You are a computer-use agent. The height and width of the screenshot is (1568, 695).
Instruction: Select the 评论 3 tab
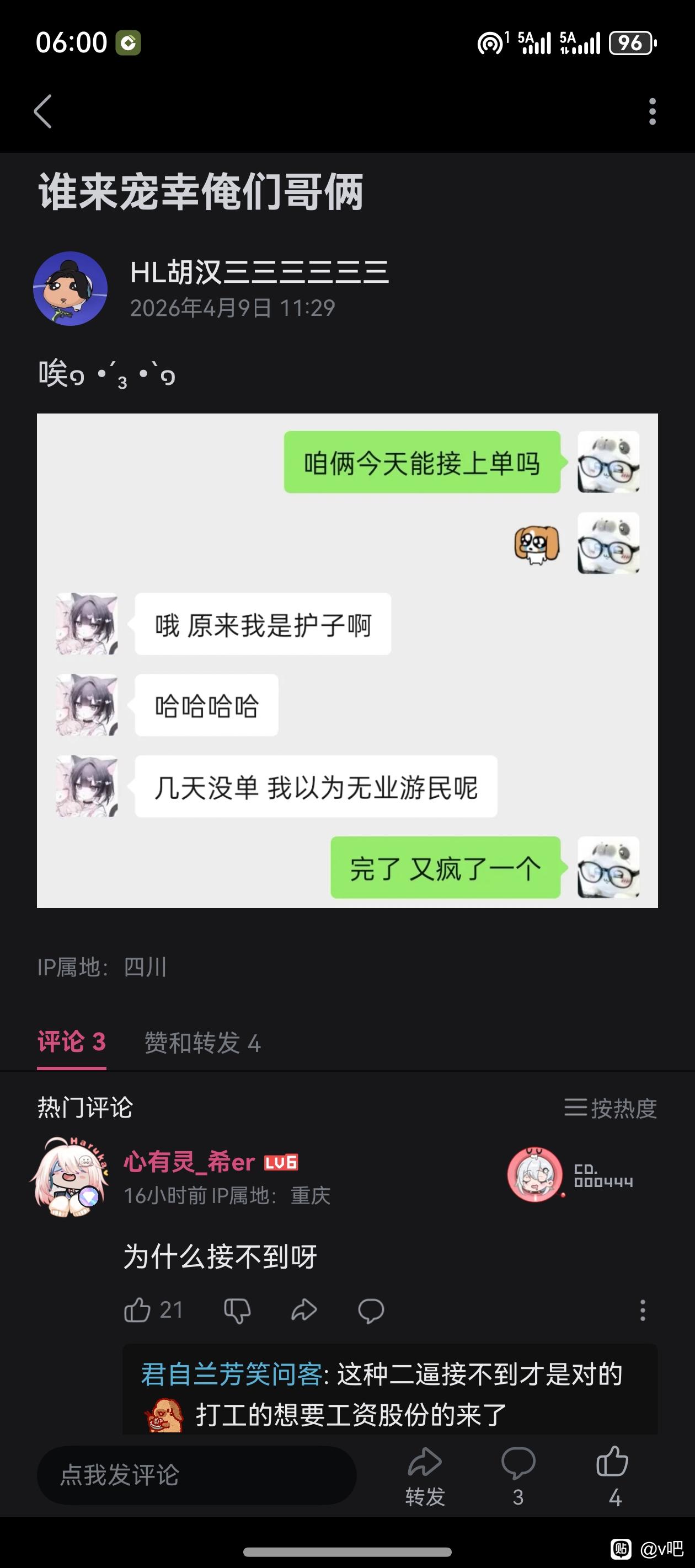(72, 1042)
